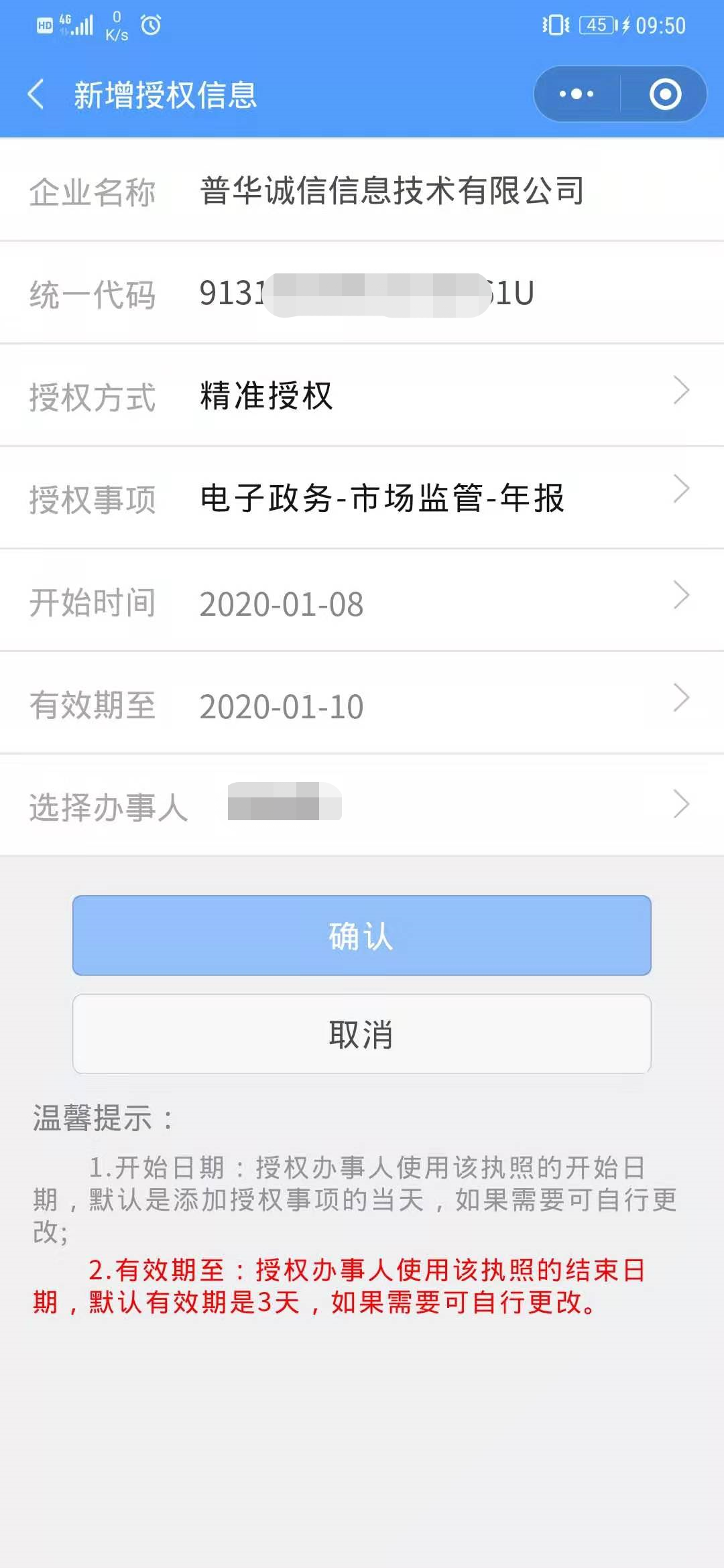724x1568 pixels.
Task: Go back from 新增授权信息 page
Action: (x=36, y=94)
